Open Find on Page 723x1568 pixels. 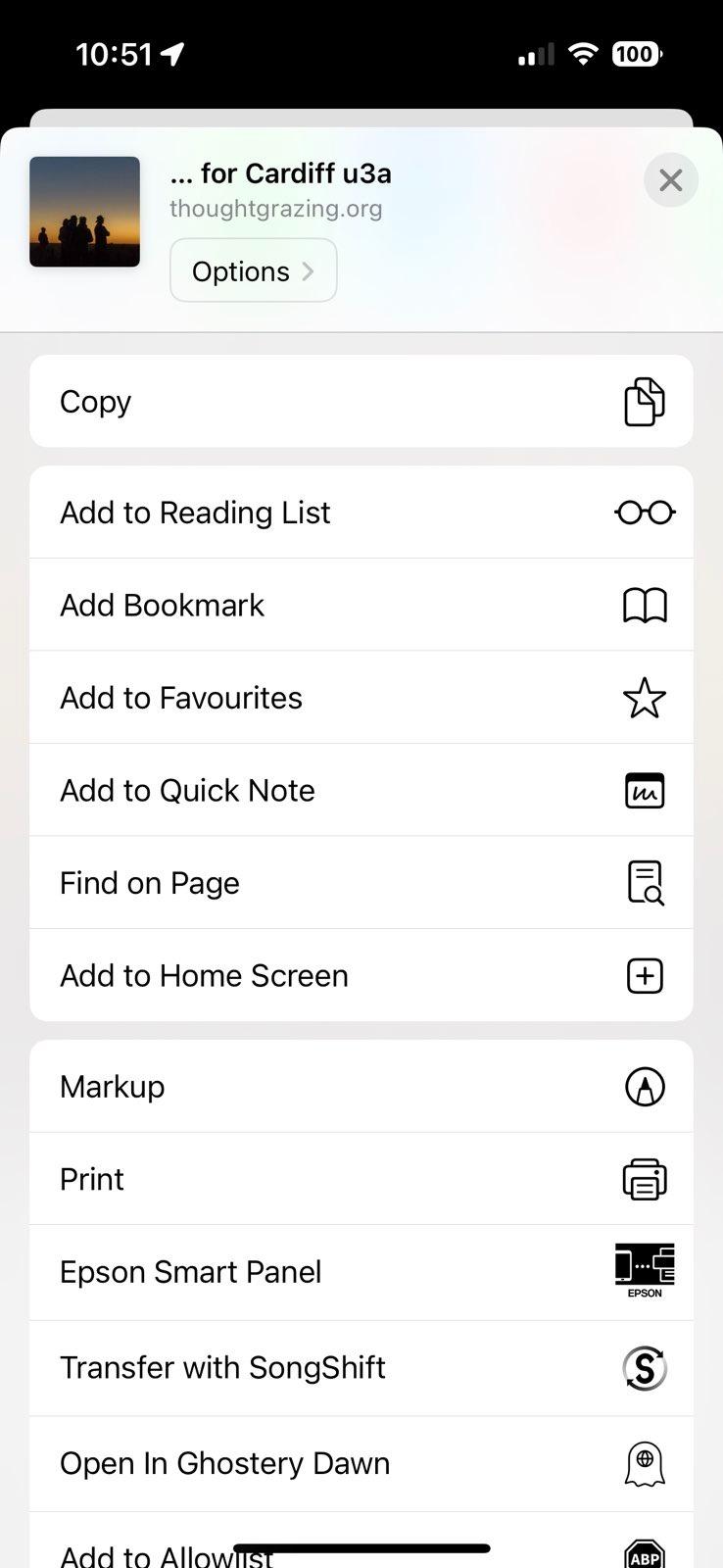(361, 883)
